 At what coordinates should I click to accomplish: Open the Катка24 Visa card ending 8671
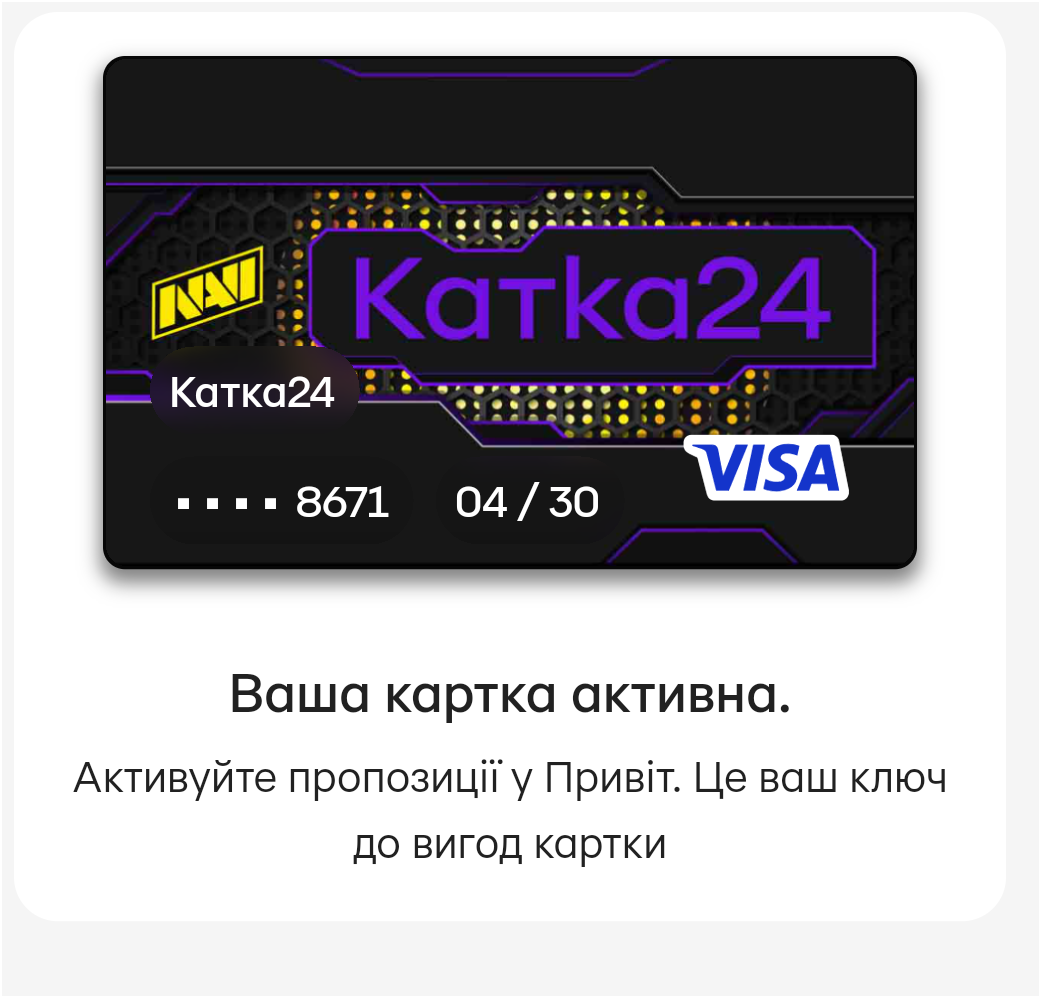pyautogui.click(x=510, y=312)
